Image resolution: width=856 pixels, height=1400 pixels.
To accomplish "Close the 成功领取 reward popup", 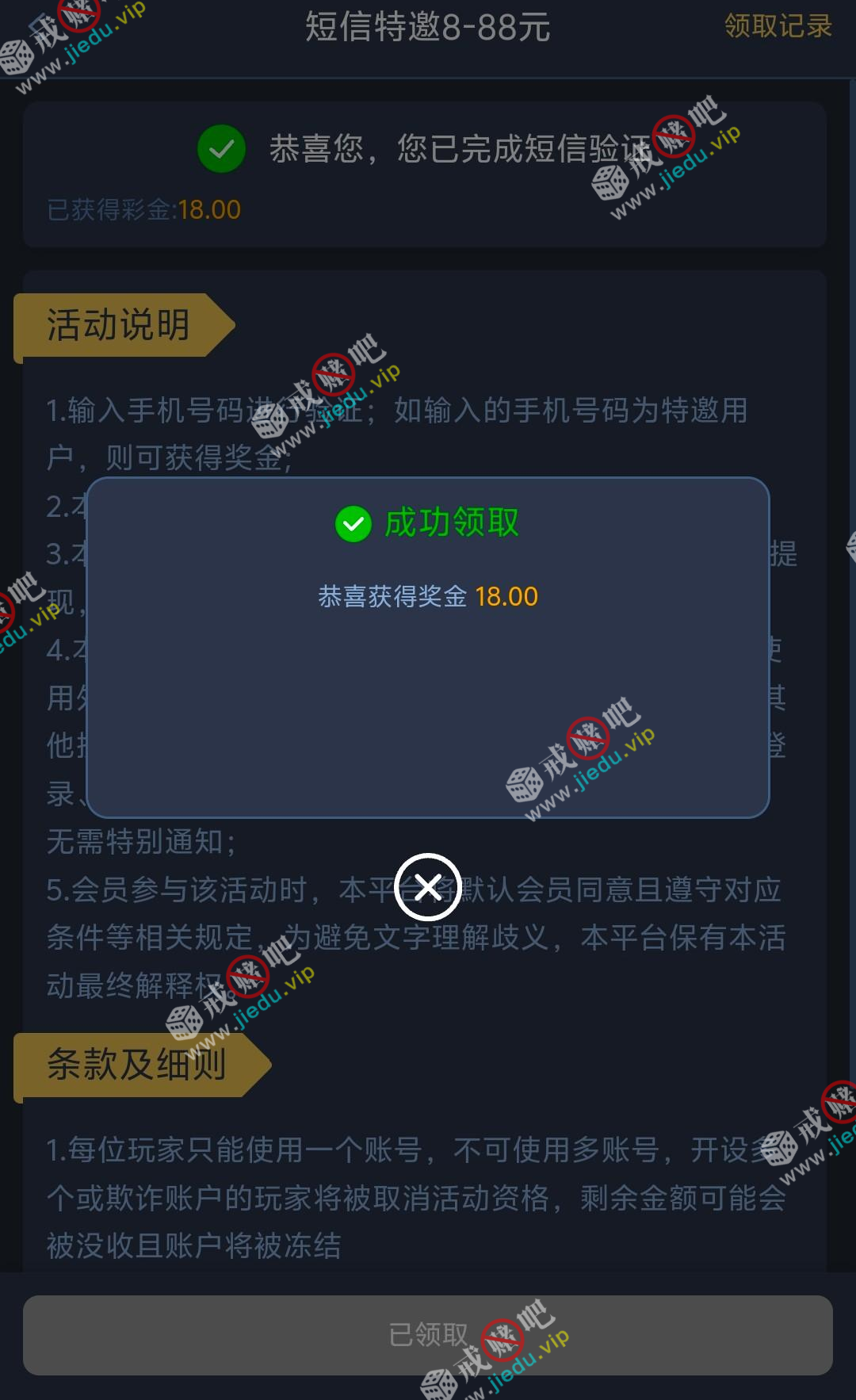I will (x=428, y=887).
